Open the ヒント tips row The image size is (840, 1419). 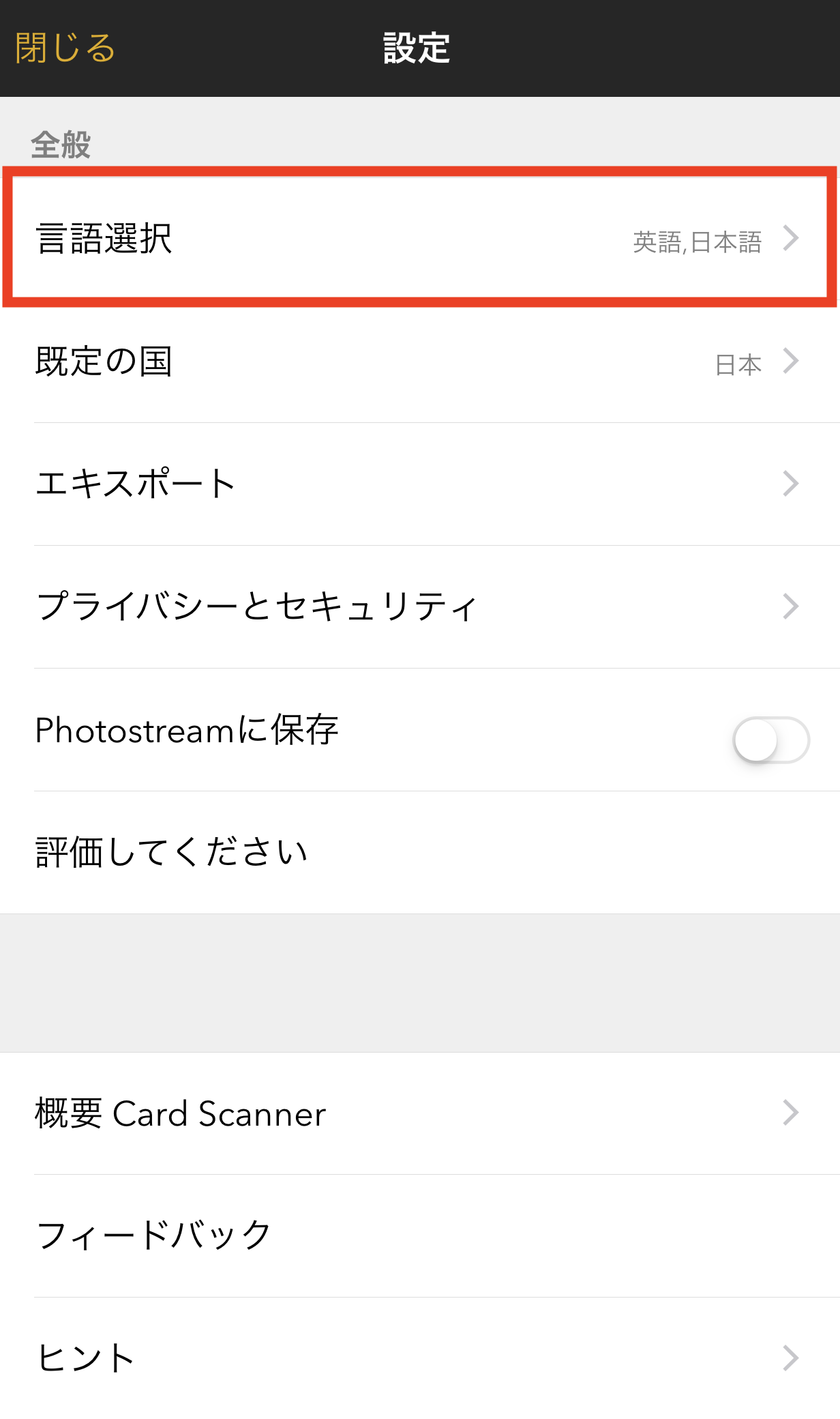pyautogui.click(x=419, y=1358)
